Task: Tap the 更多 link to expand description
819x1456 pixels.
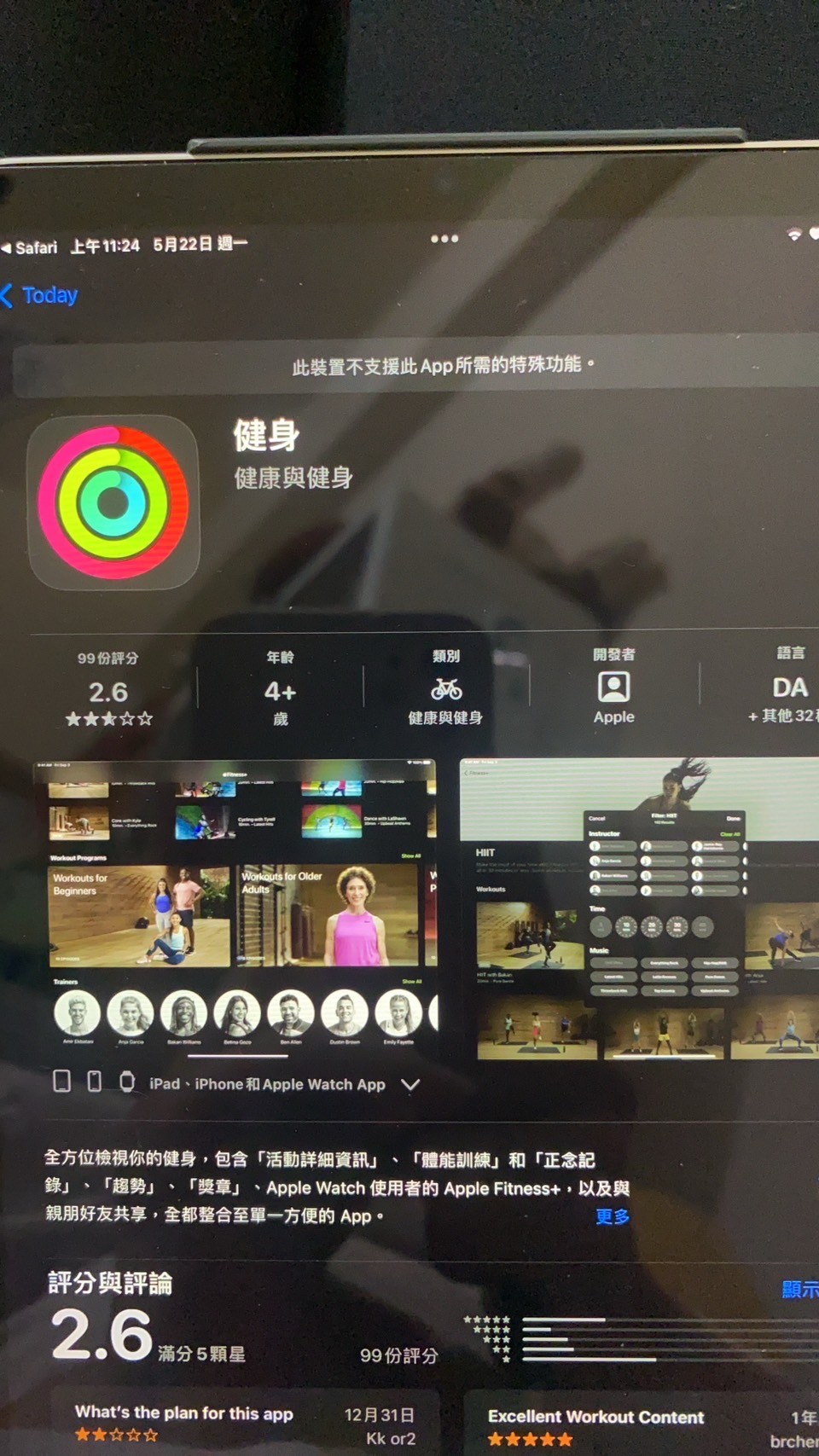Action: pyautogui.click(x=612, y=1216)
